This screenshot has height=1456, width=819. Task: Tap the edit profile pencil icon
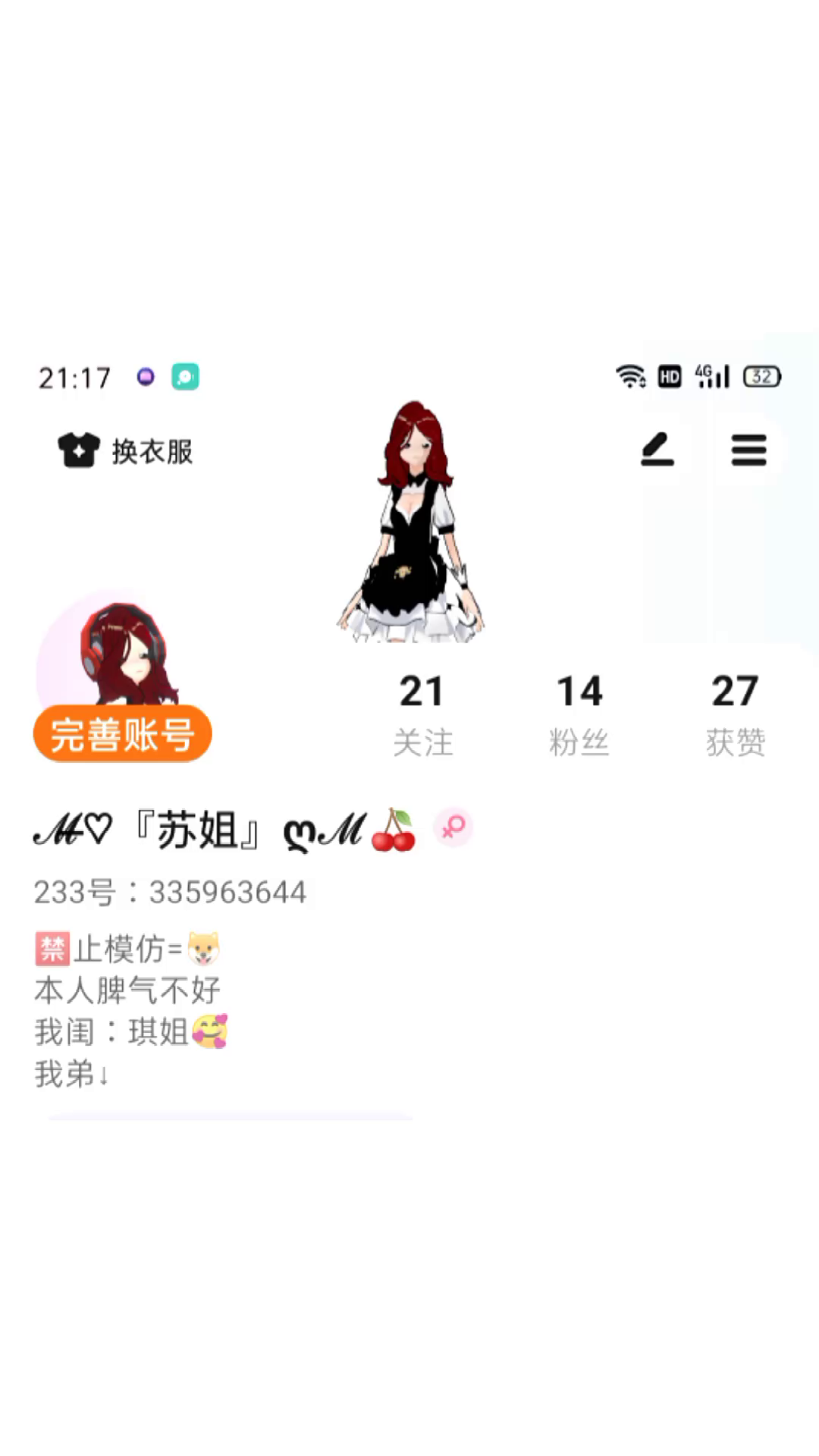[657, 450]
